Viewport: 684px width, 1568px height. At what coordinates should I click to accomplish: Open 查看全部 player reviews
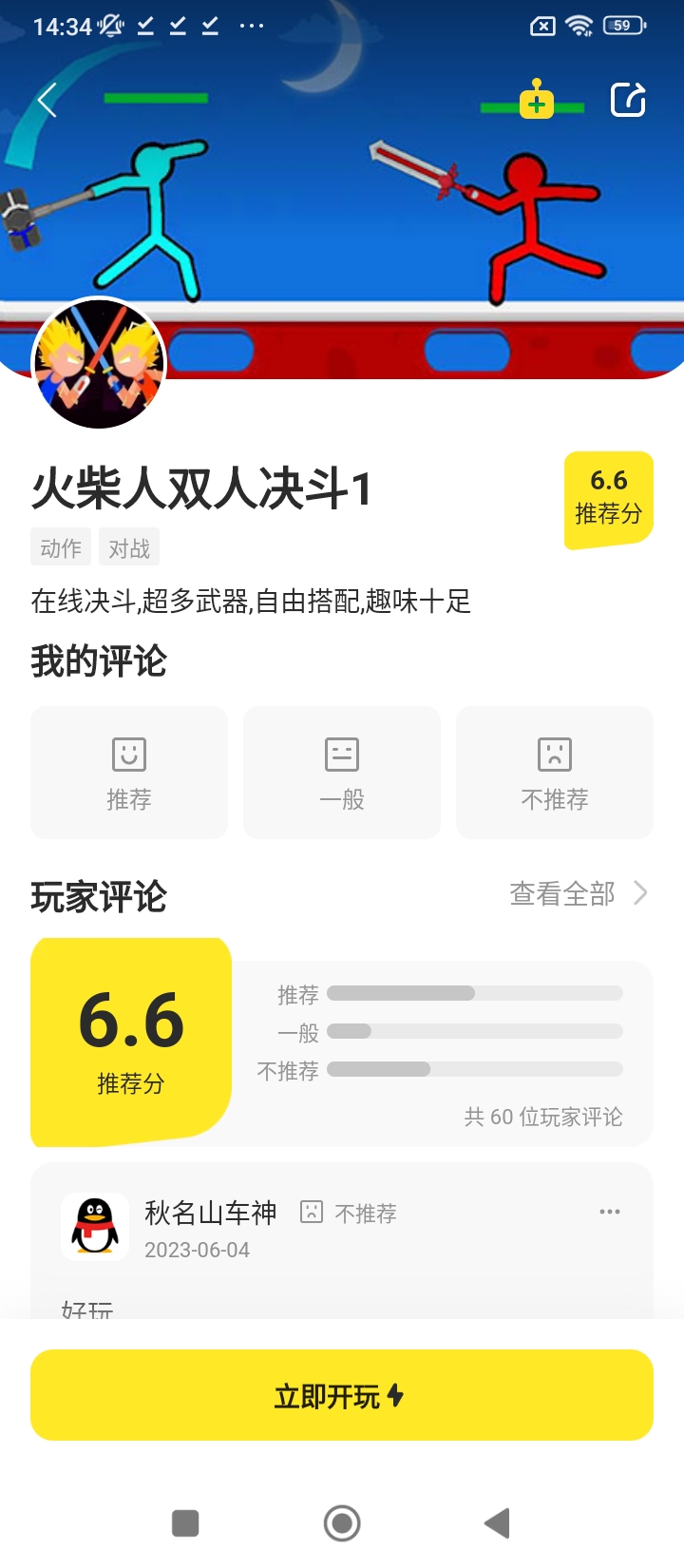(x=578, y=894)
